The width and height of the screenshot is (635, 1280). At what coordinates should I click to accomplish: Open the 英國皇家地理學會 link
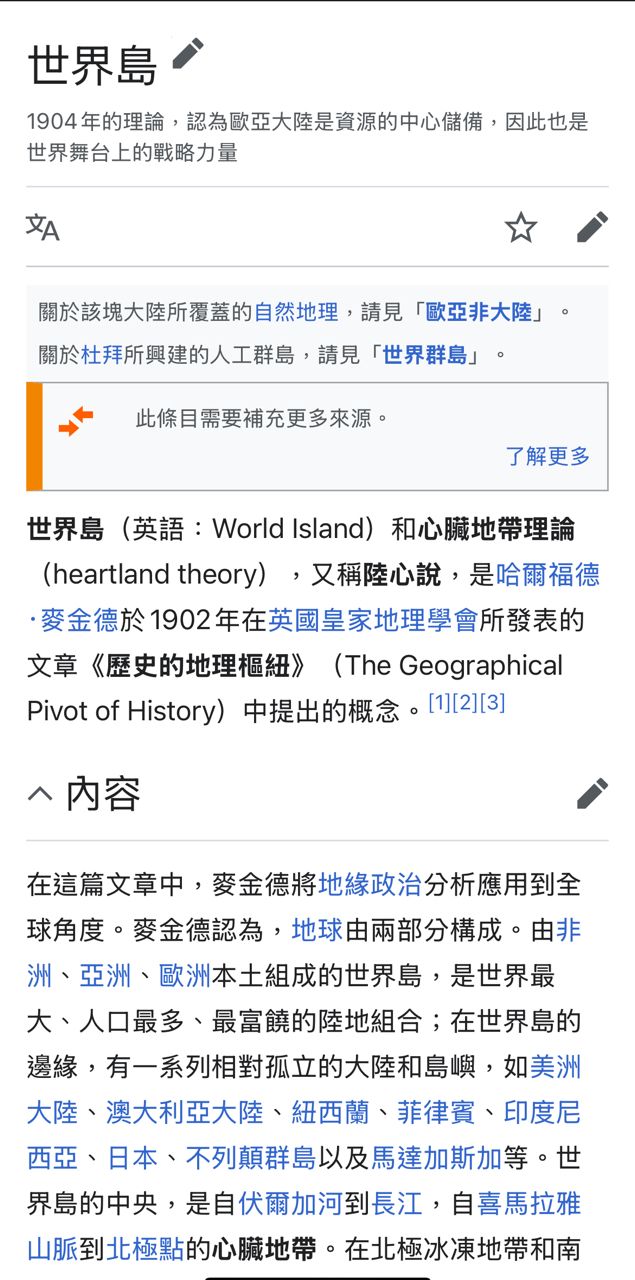(x=373, y=620)
